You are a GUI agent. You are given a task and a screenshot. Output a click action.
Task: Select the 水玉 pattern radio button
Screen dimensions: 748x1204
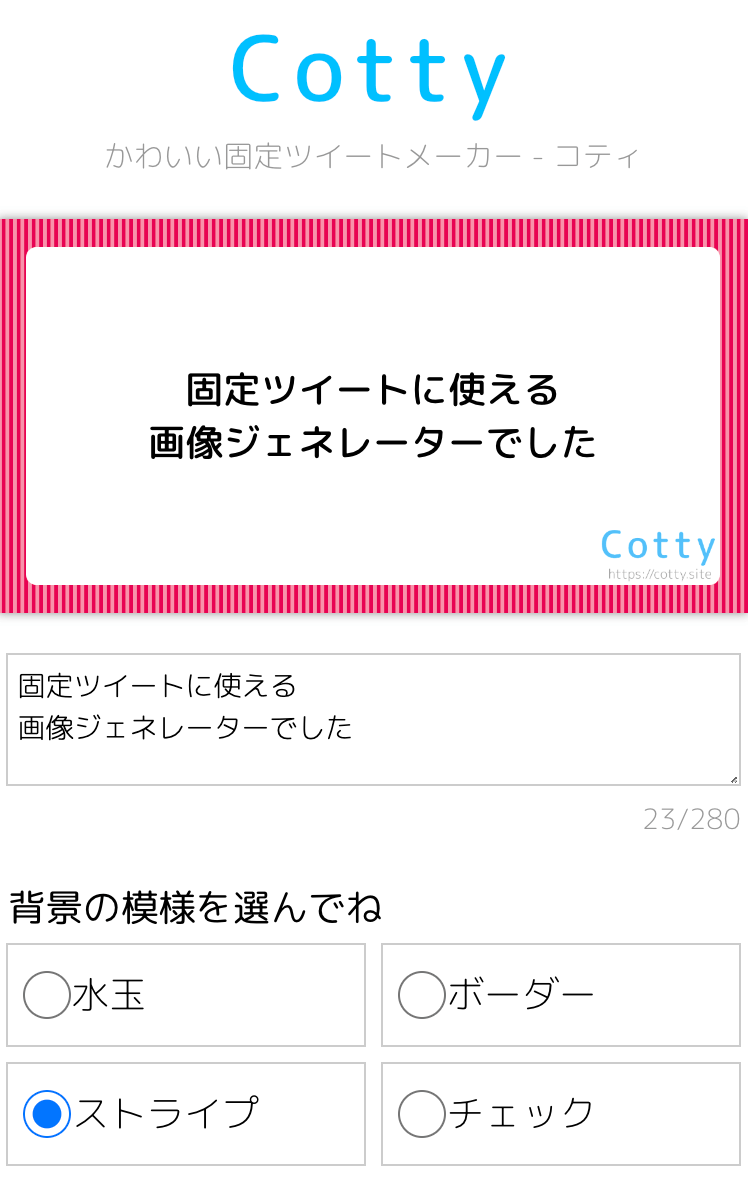[45, 996]
